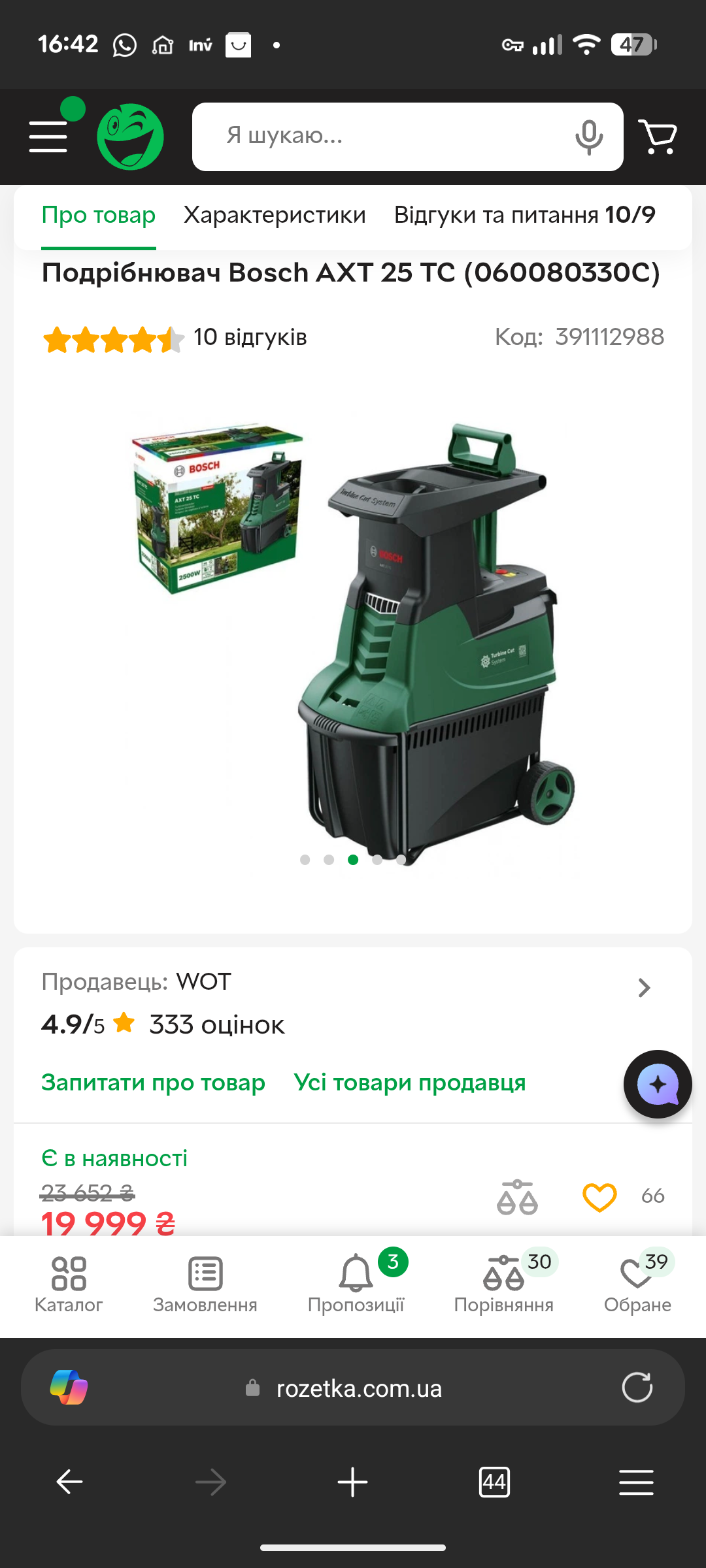Viewport: 706px width, 1568px height.
Task: Start voice search with microphone
Action: (588, 137)
